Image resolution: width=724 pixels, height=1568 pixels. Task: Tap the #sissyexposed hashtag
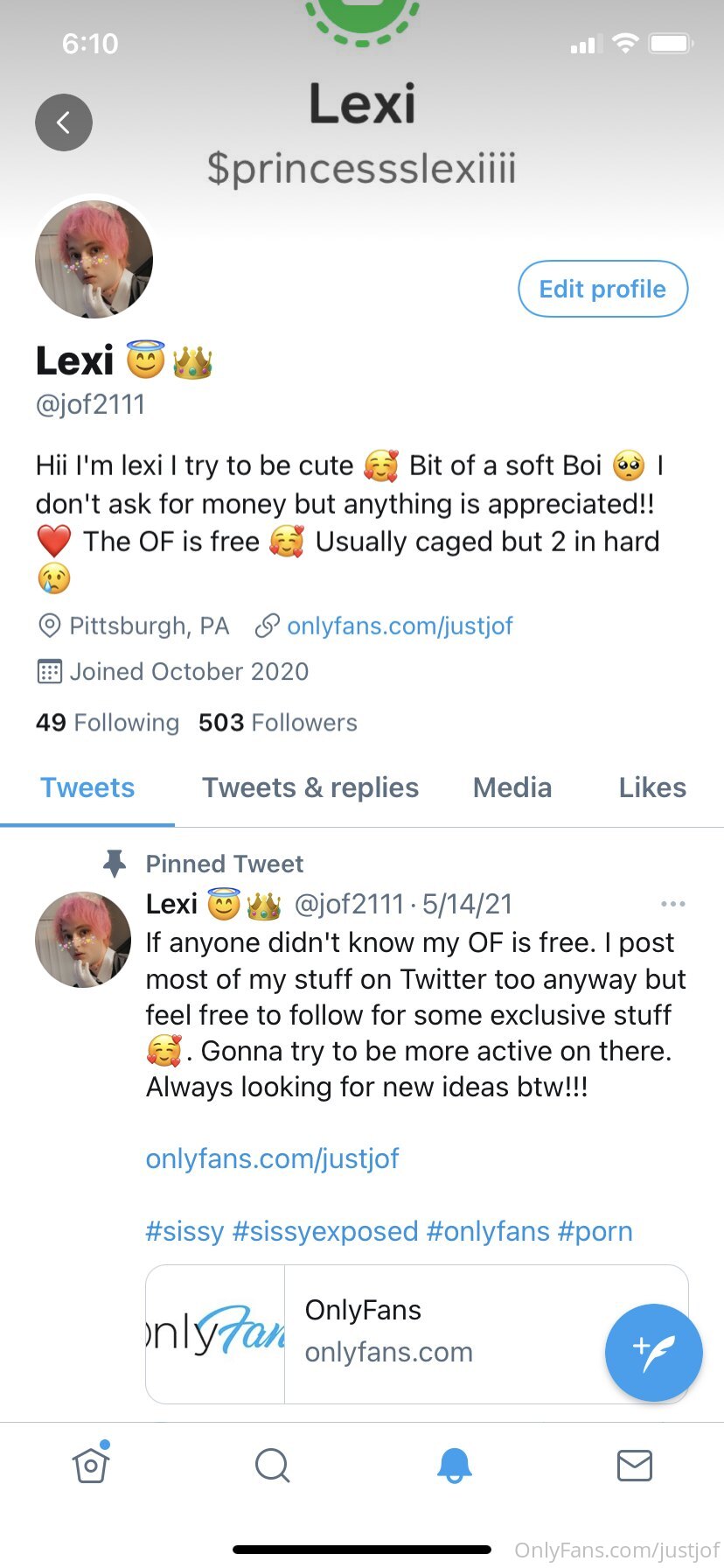[x=324, y=1231]
